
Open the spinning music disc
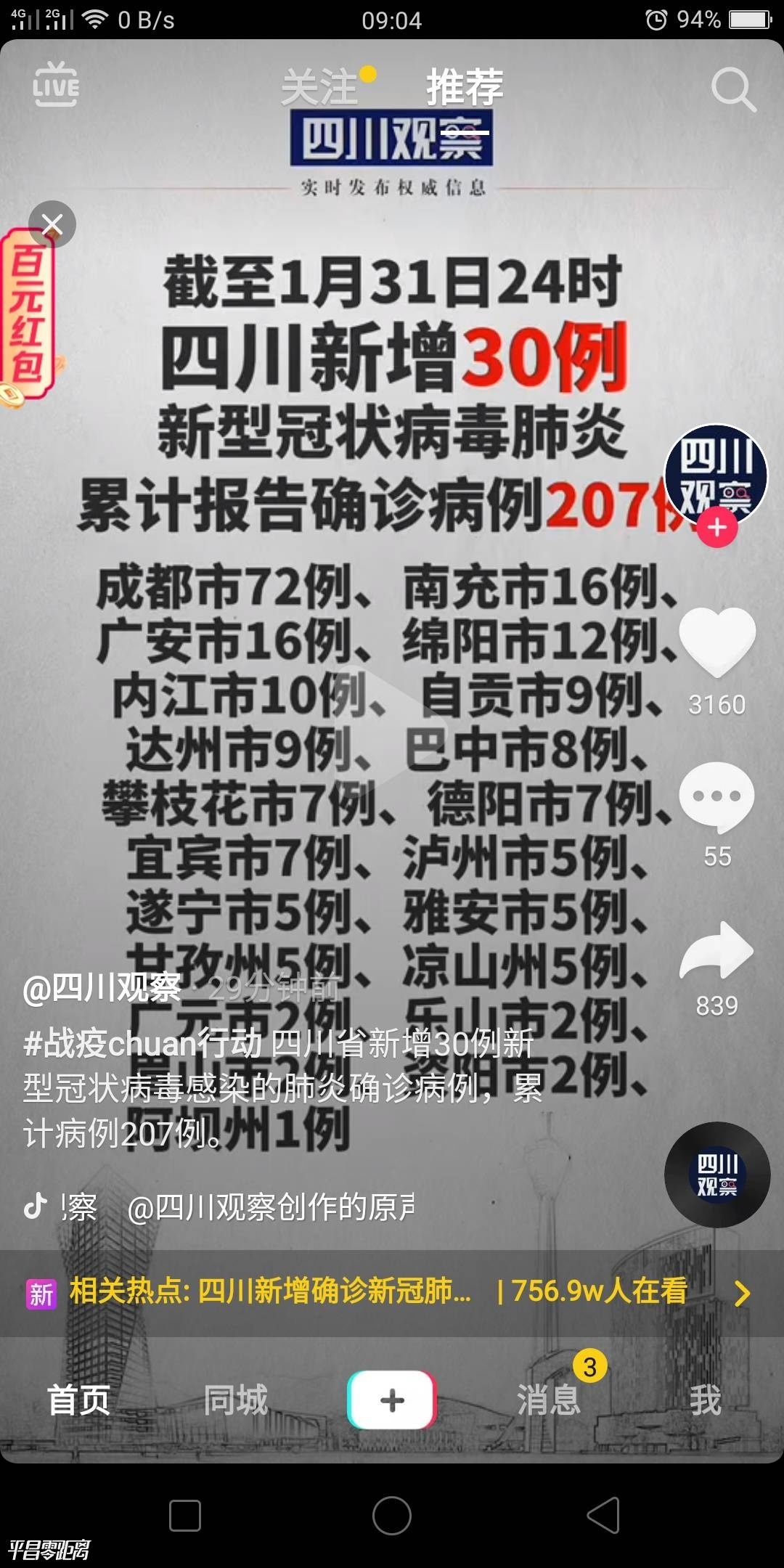click(717, 1175)
